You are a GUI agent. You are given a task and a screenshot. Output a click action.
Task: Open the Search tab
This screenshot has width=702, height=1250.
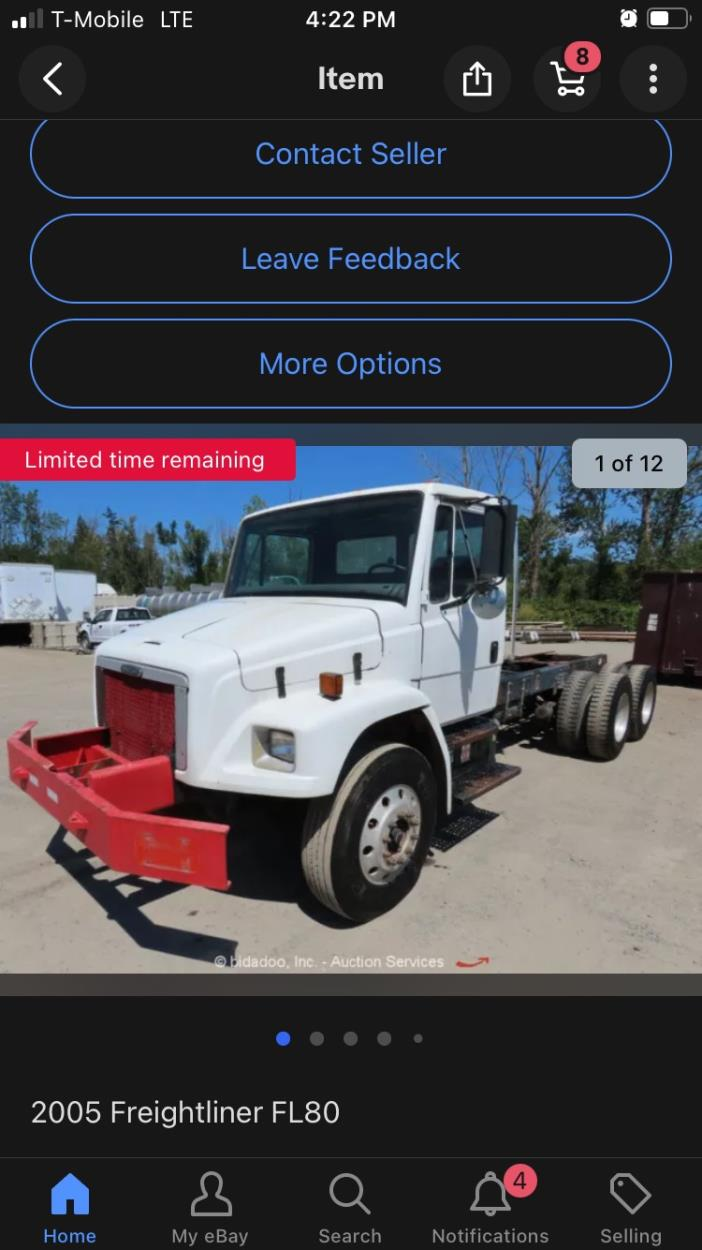tap(350, 1207)
